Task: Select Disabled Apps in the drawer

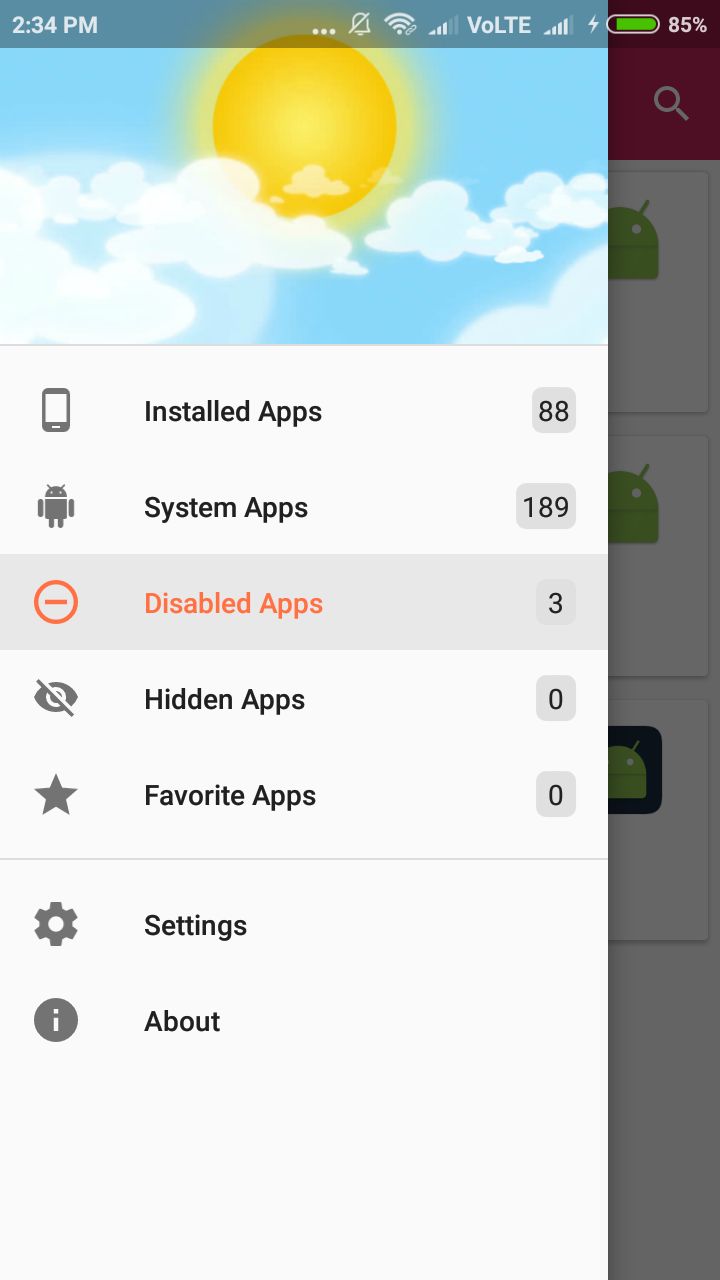Action: 304,603
